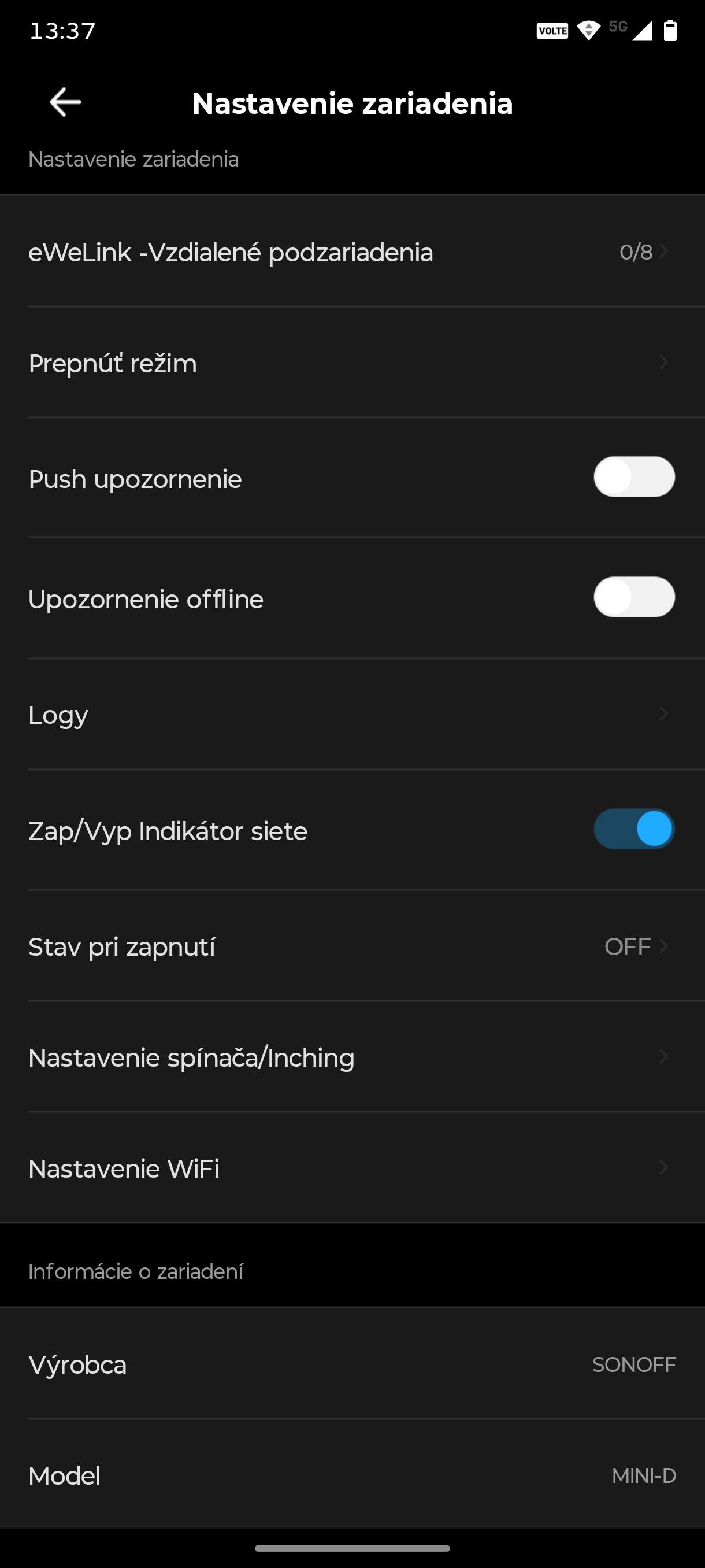Open the Logy row
This screenshot has height=1568, width=705.
[352, 715]
